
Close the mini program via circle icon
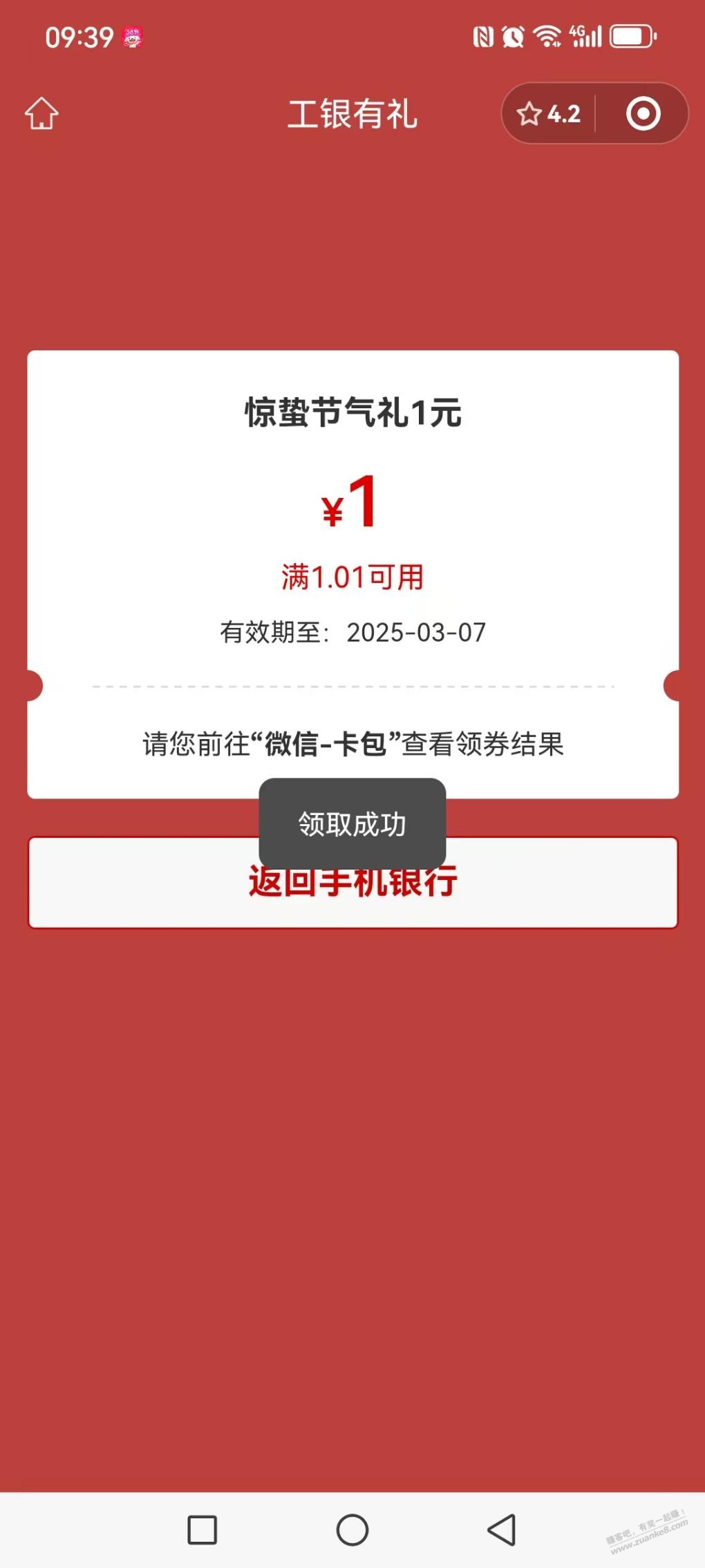point(643,114)
